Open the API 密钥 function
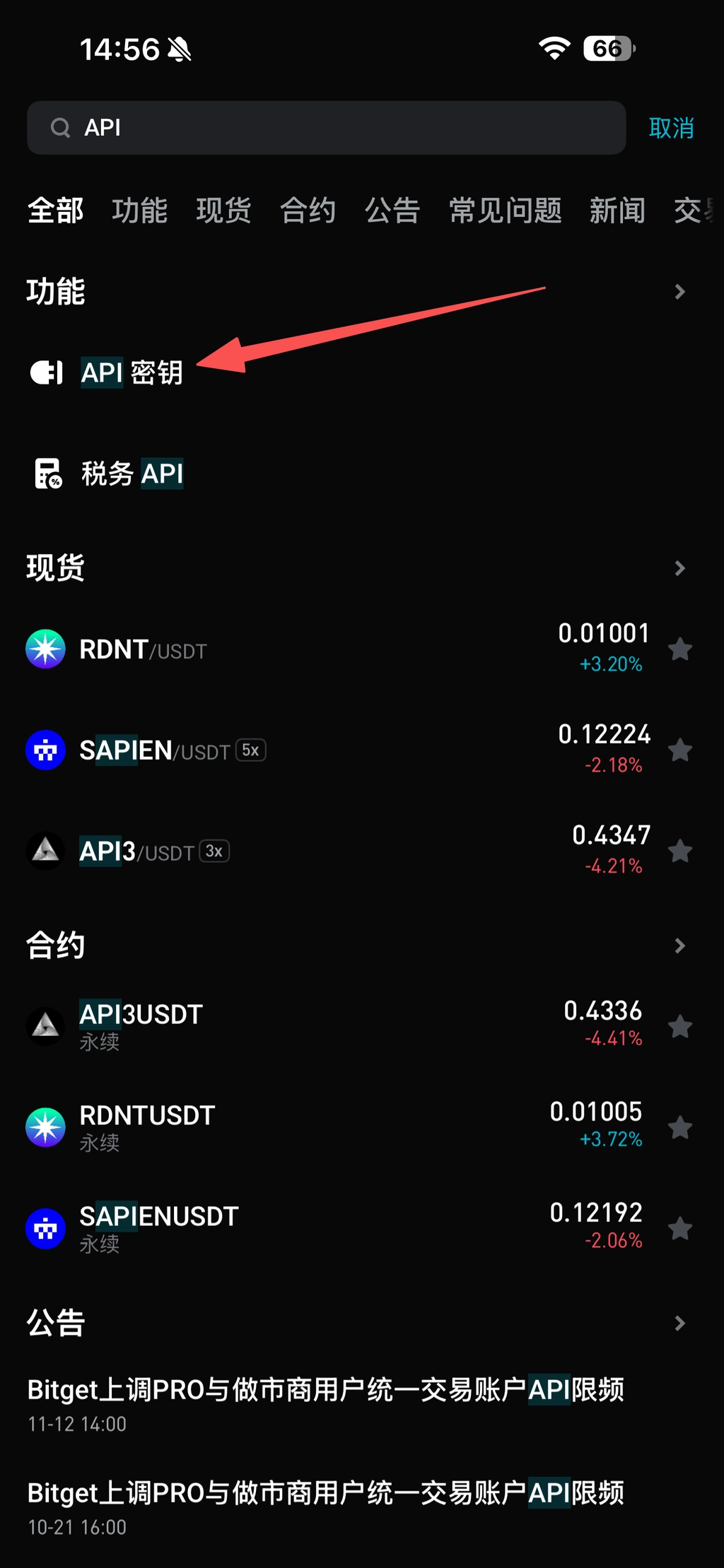724x1568 pixels. 132,372
